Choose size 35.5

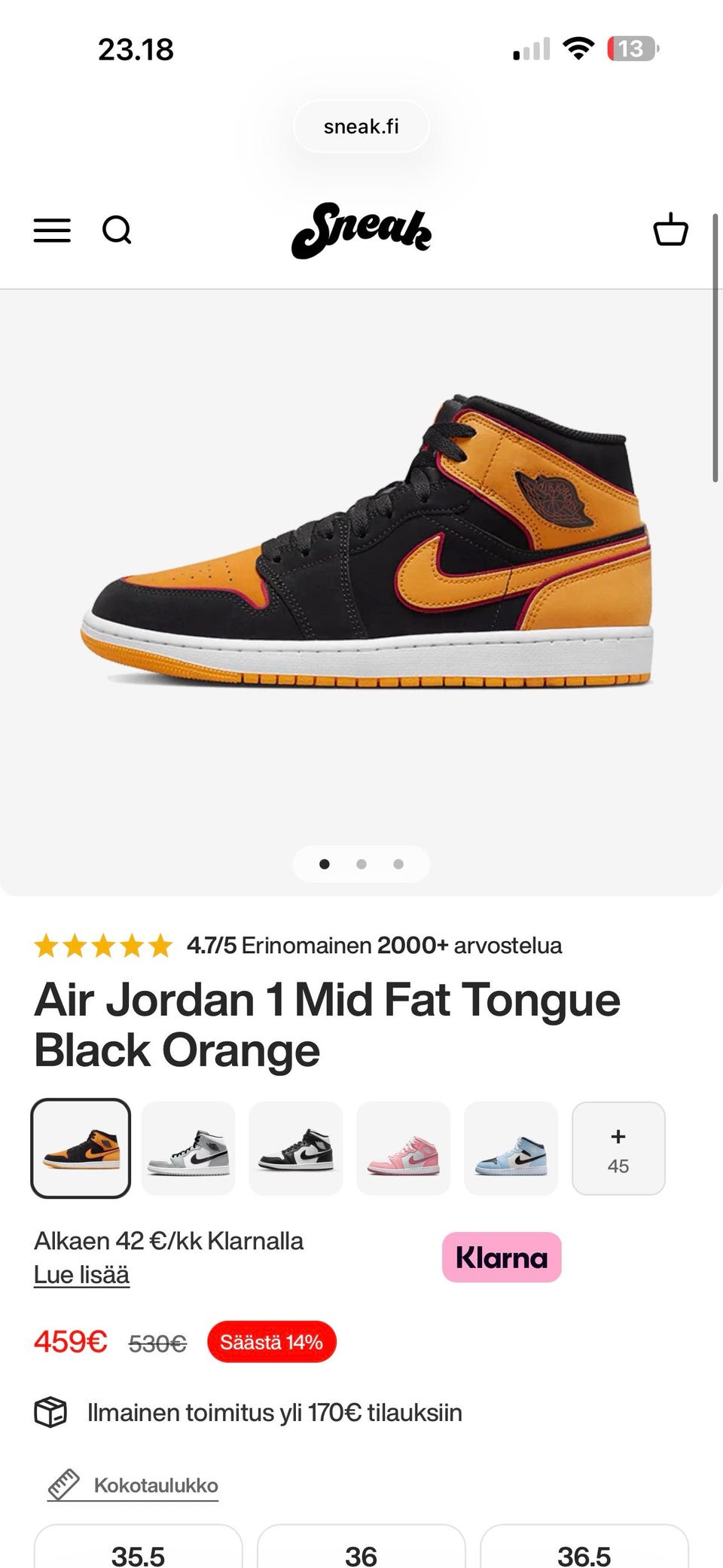139,1553
